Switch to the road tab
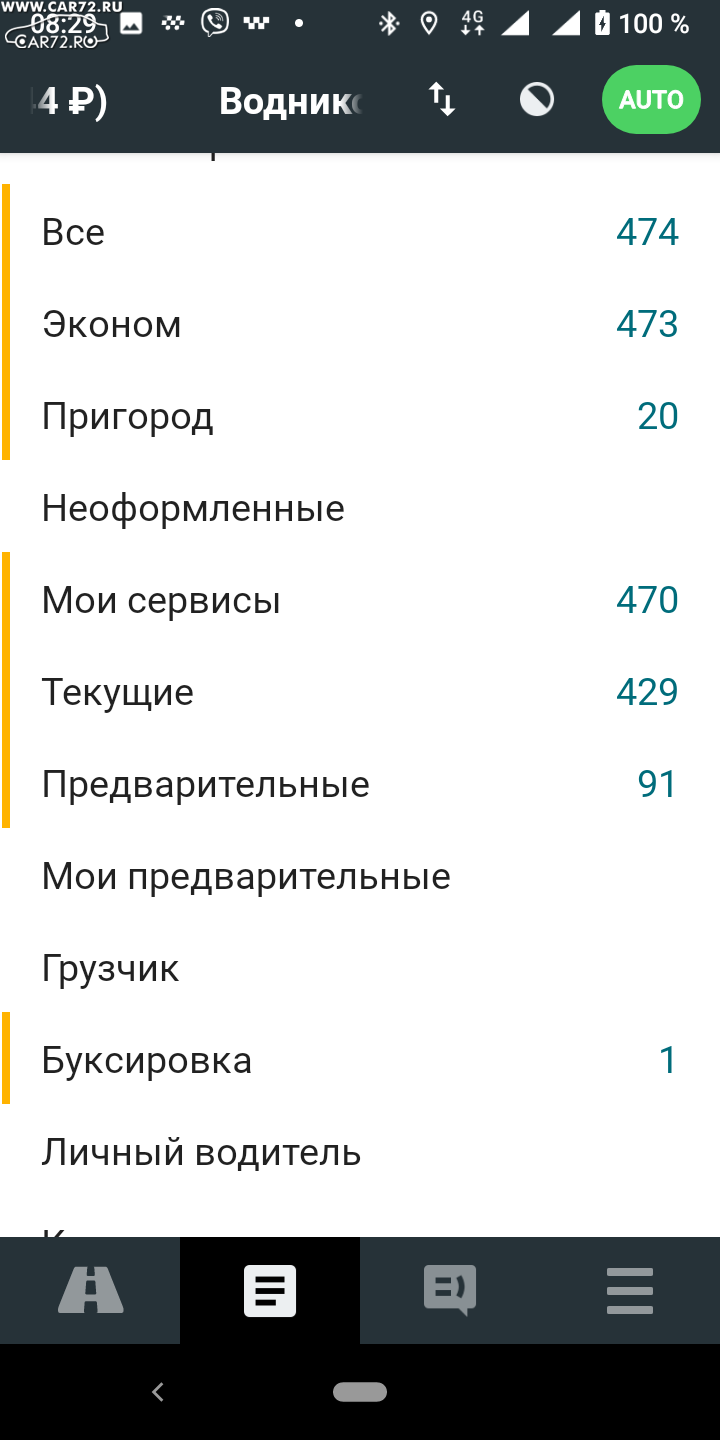This screenshot has width=720, height=1440. pyautogui.click(x=90, y=1290)
